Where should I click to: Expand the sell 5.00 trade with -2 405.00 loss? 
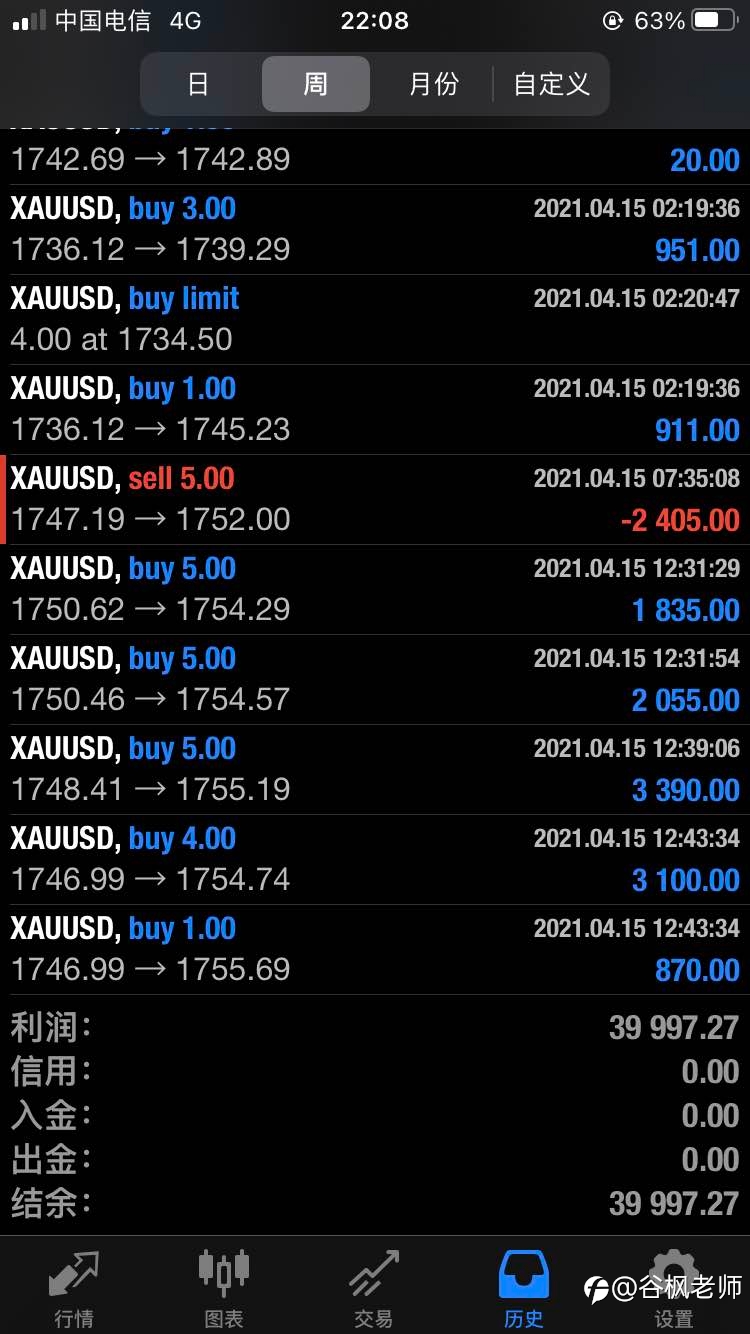coord(375,500)
